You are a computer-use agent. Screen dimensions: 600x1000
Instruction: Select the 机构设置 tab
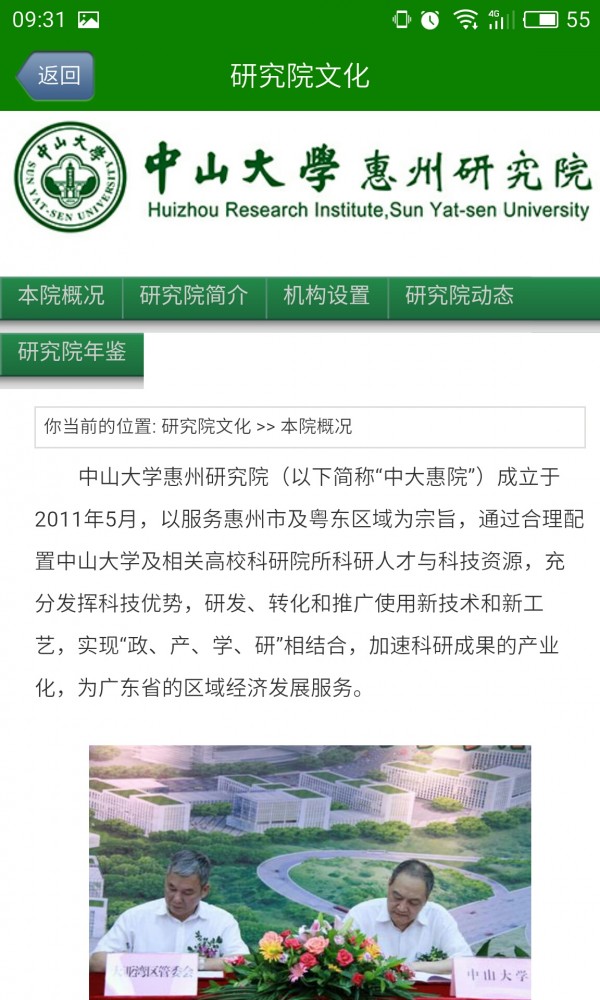[x=326, y=296]
